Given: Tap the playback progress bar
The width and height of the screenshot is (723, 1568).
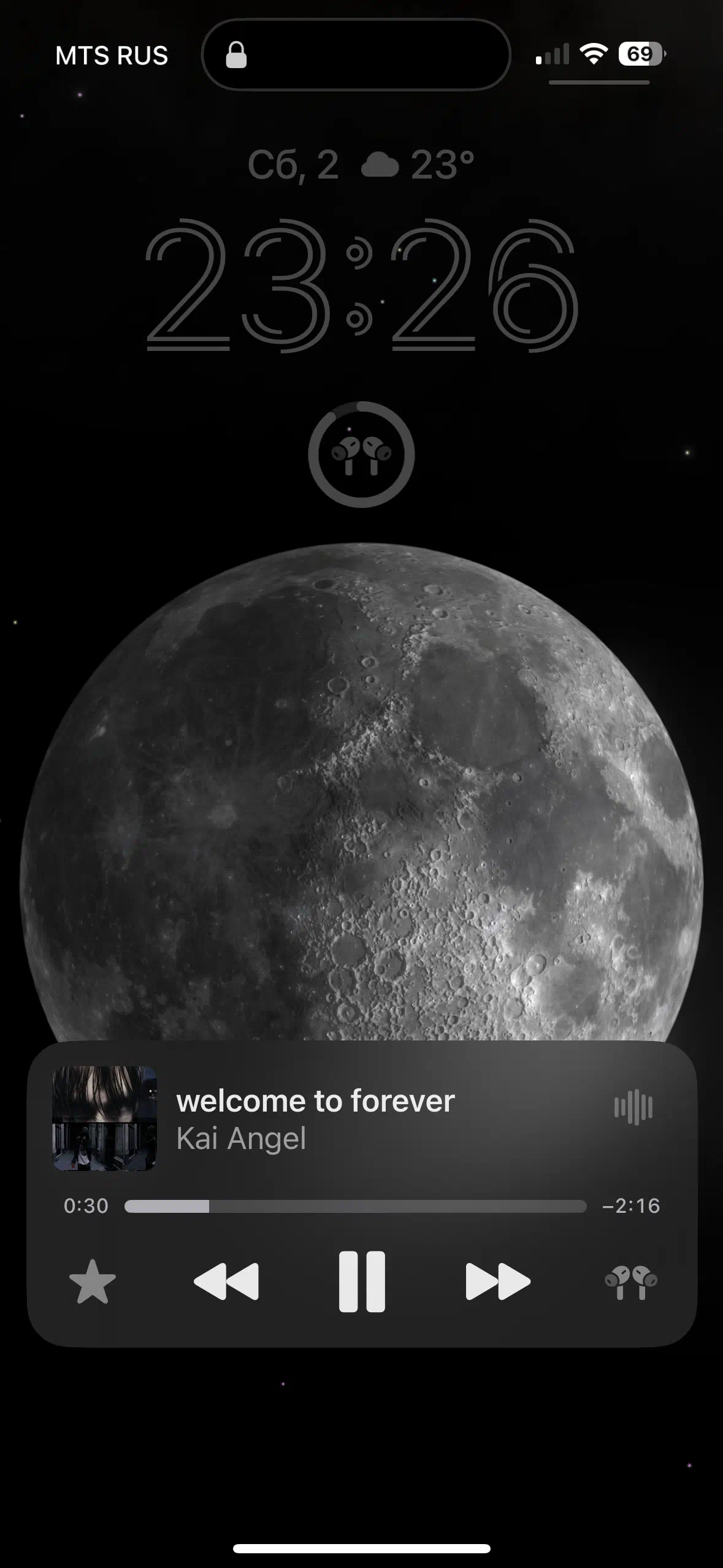Looking at the screenshot, I should [355, 1206].
